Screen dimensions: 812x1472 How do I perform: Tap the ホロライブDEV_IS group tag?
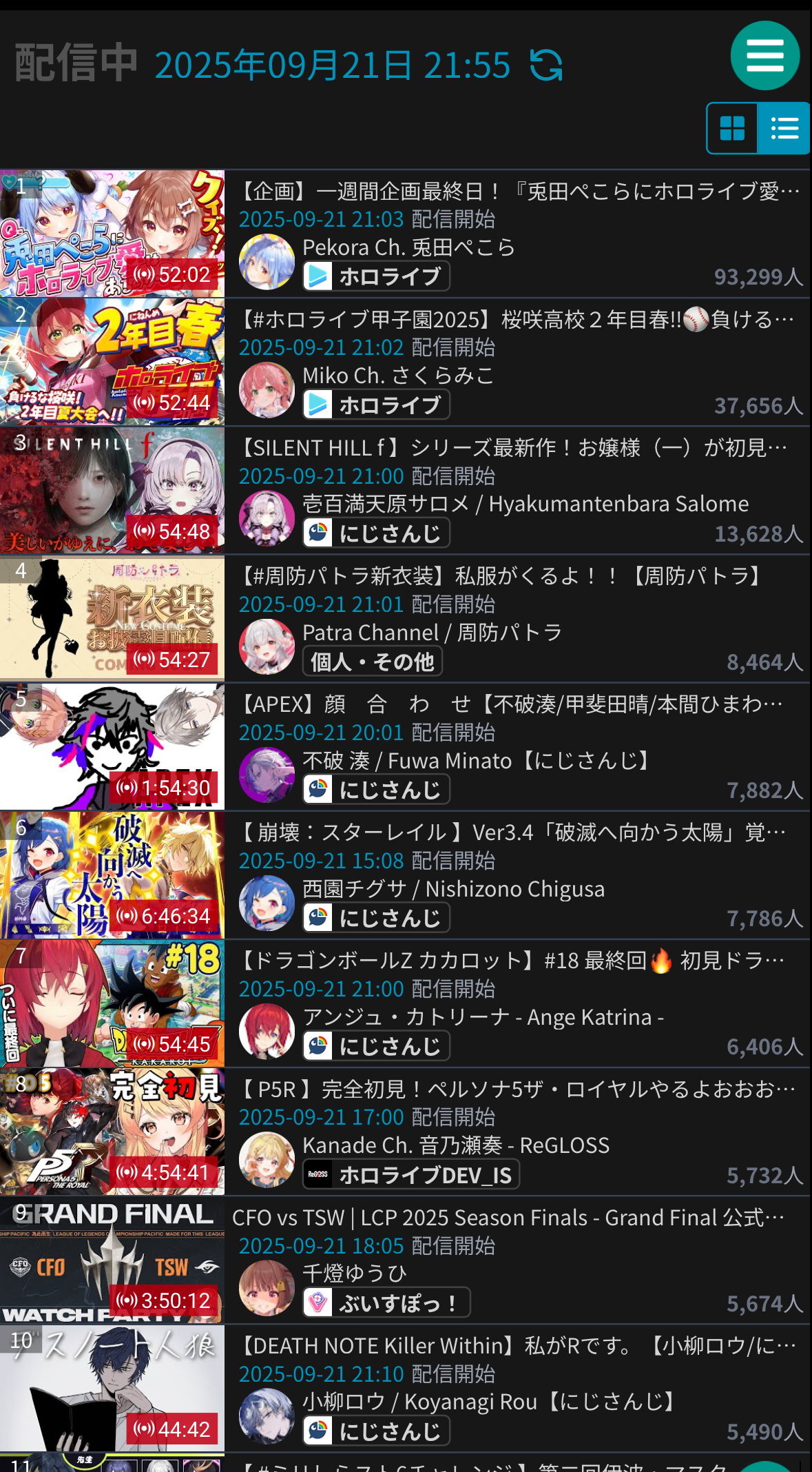[x=411, y=1174]
